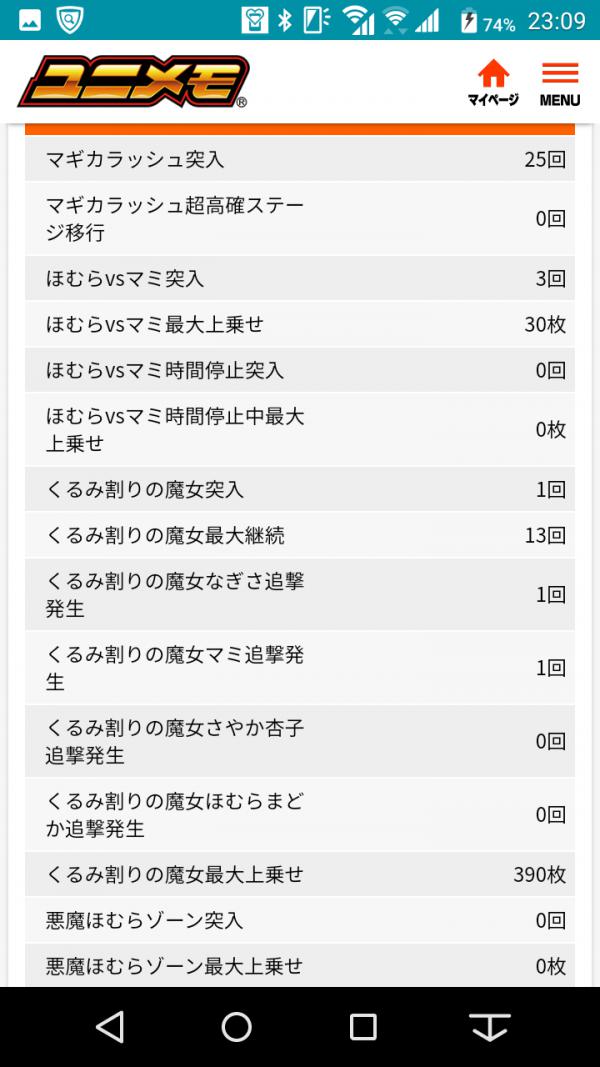600x1067 pixels.
Task: Open the recent apps view
Action: tap(363, 1026)
